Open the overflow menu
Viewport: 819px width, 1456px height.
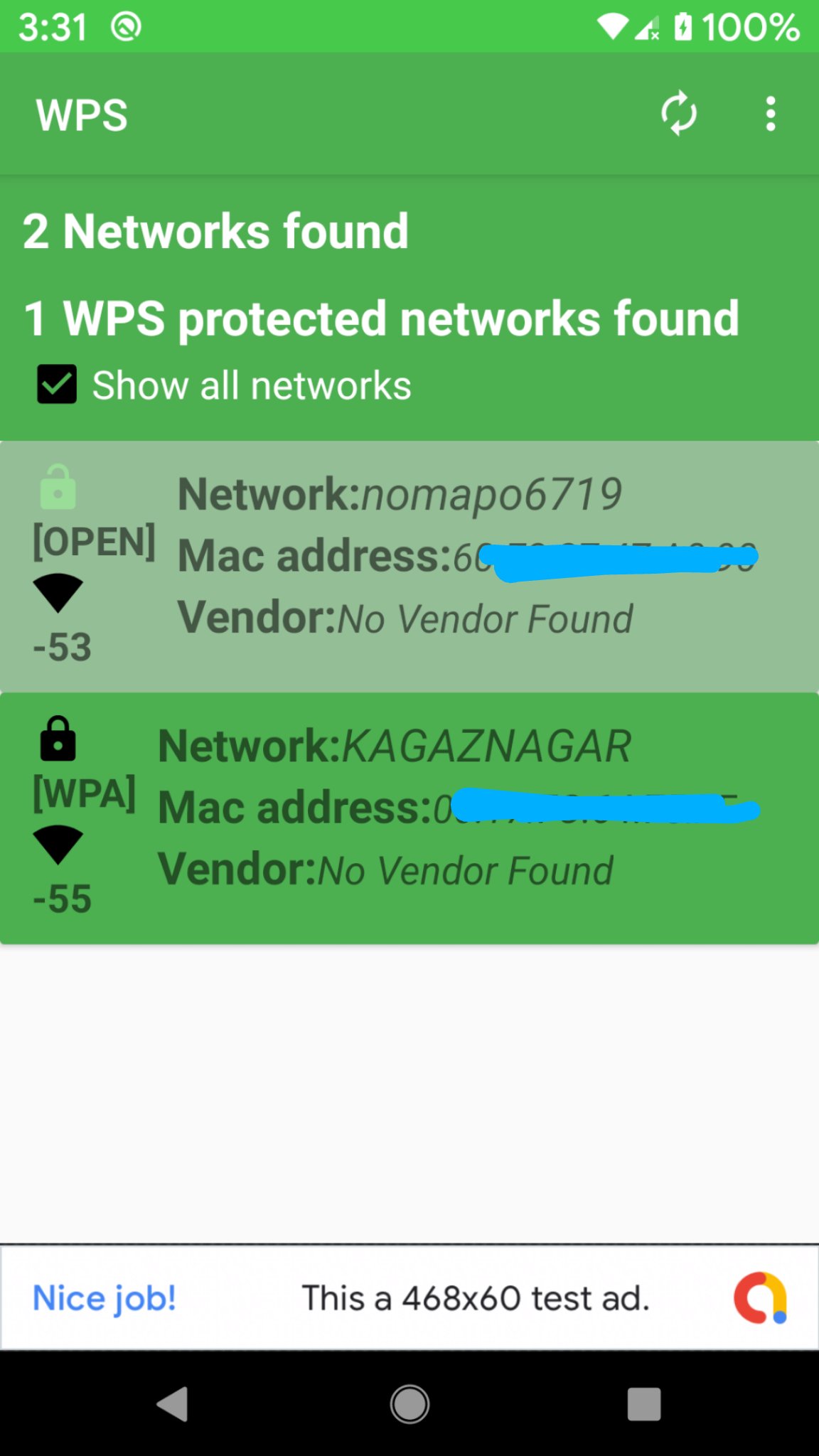(771, 114)
